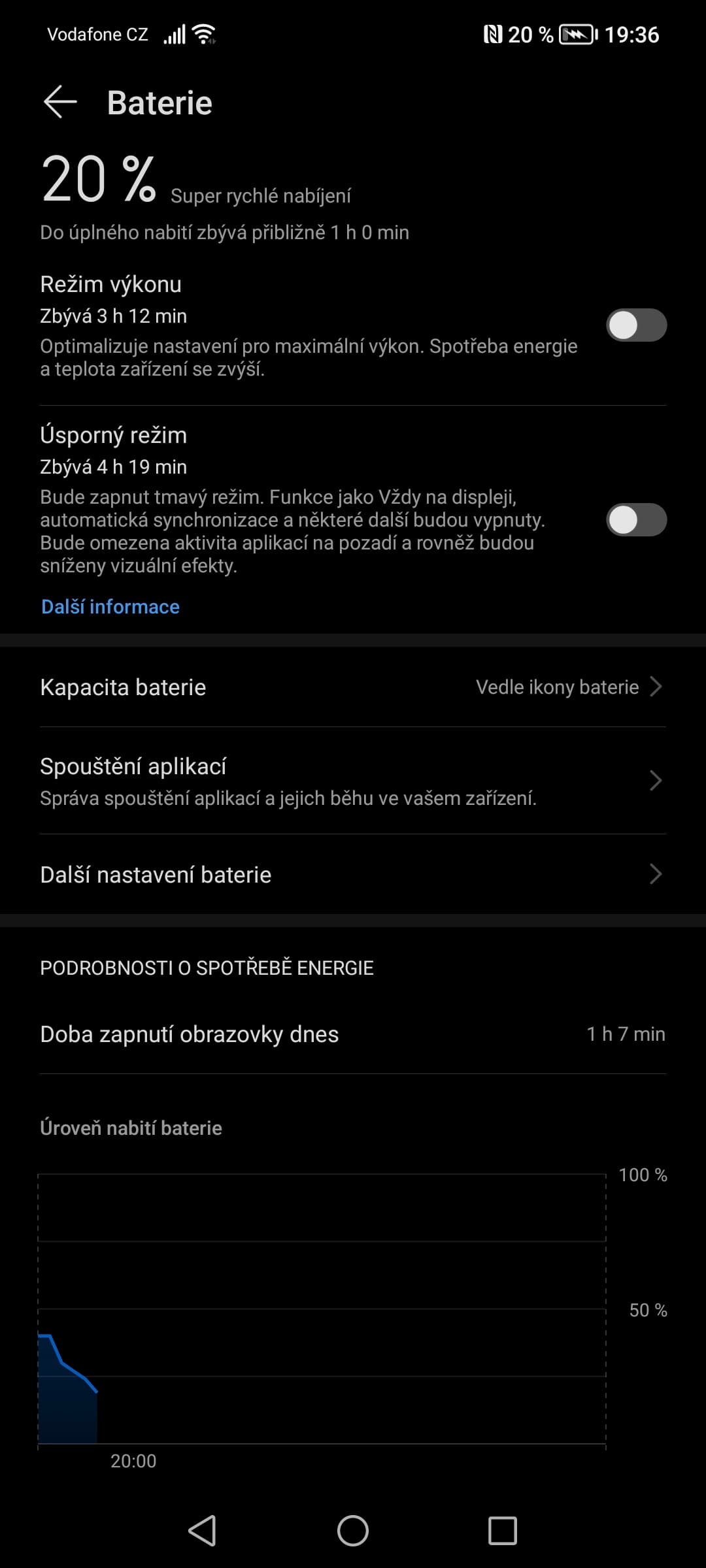Open recent apps from the navigation bar
This screenshot has height=1568, width=706.
[x=503, y=1531]
